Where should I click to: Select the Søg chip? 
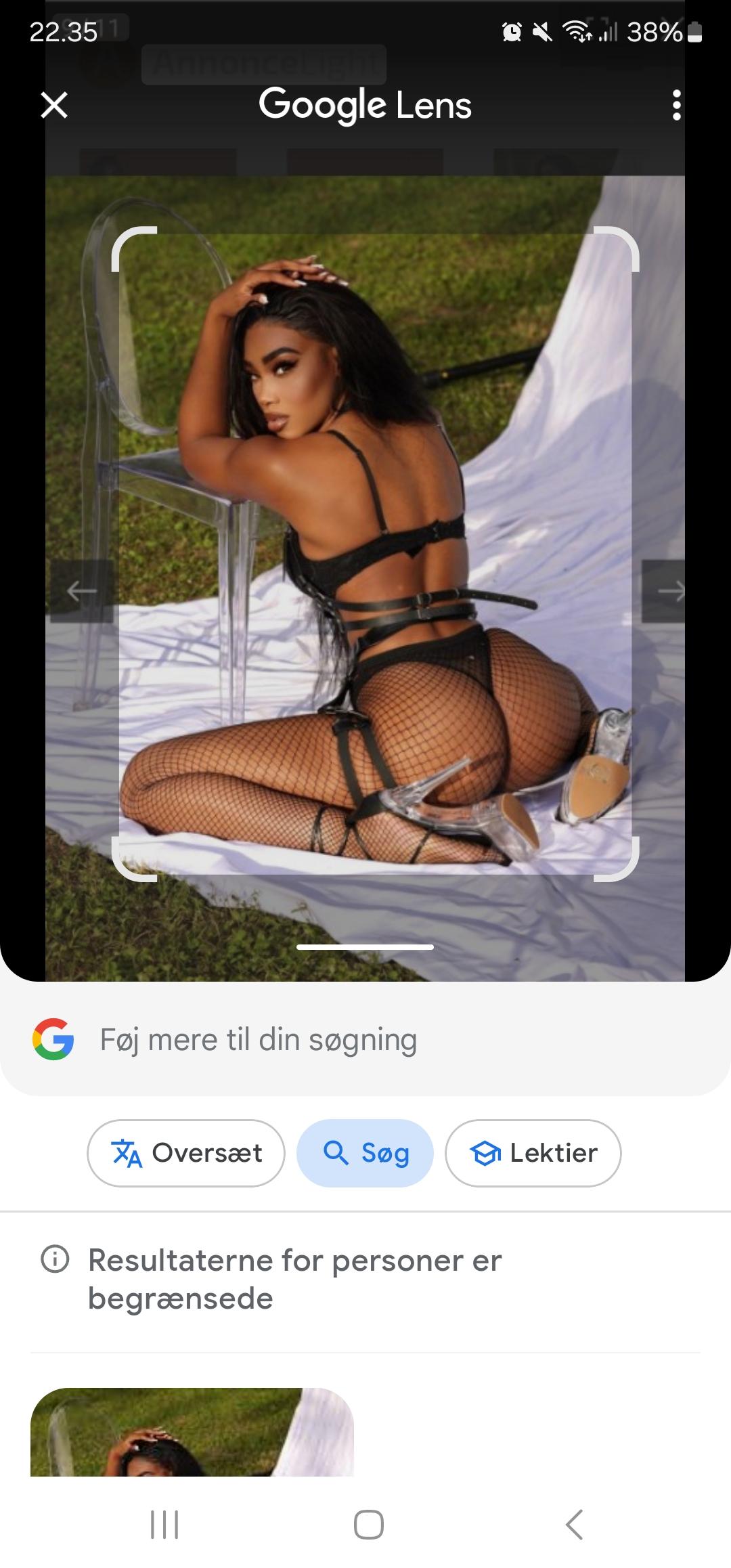pyautogui.click(x=365, y=1153)
